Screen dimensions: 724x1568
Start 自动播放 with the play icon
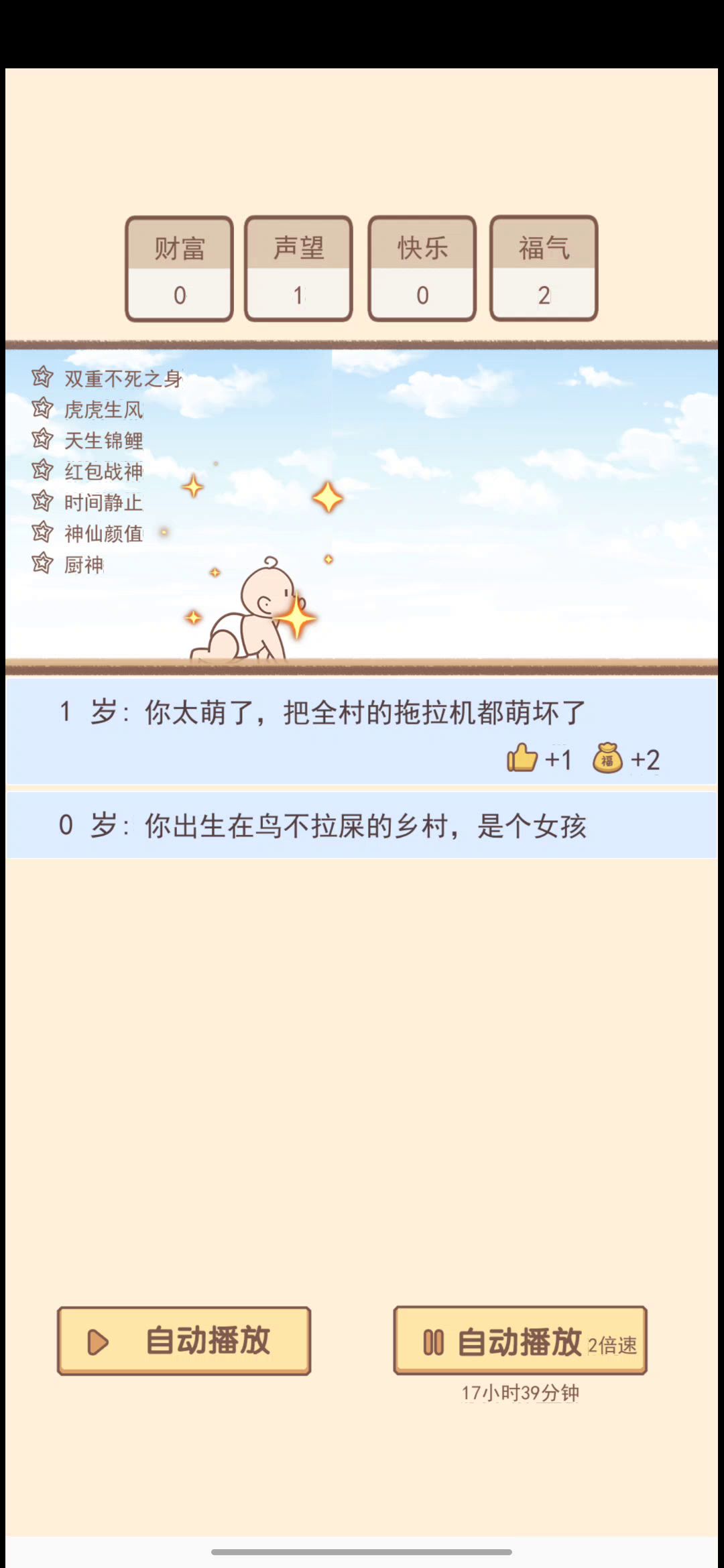pos(184,1341)
